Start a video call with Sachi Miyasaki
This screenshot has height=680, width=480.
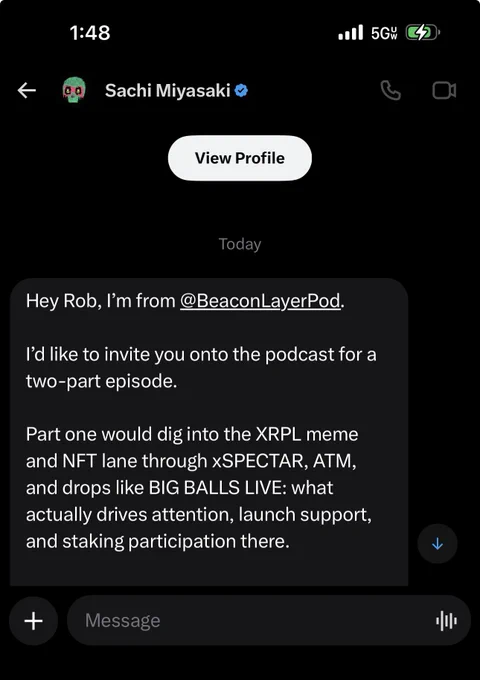[444, 91]
